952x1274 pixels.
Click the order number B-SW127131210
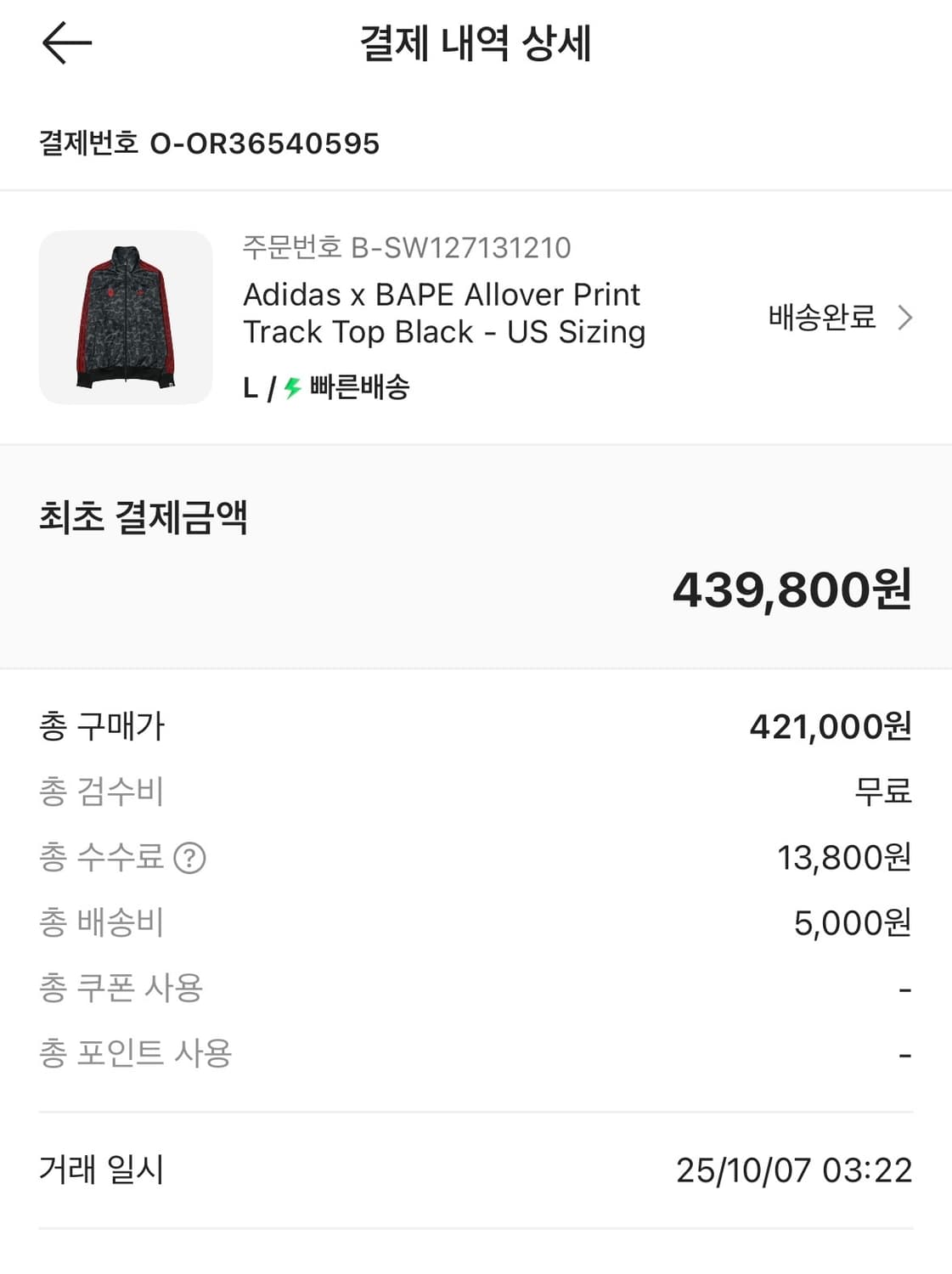[408, 249]
